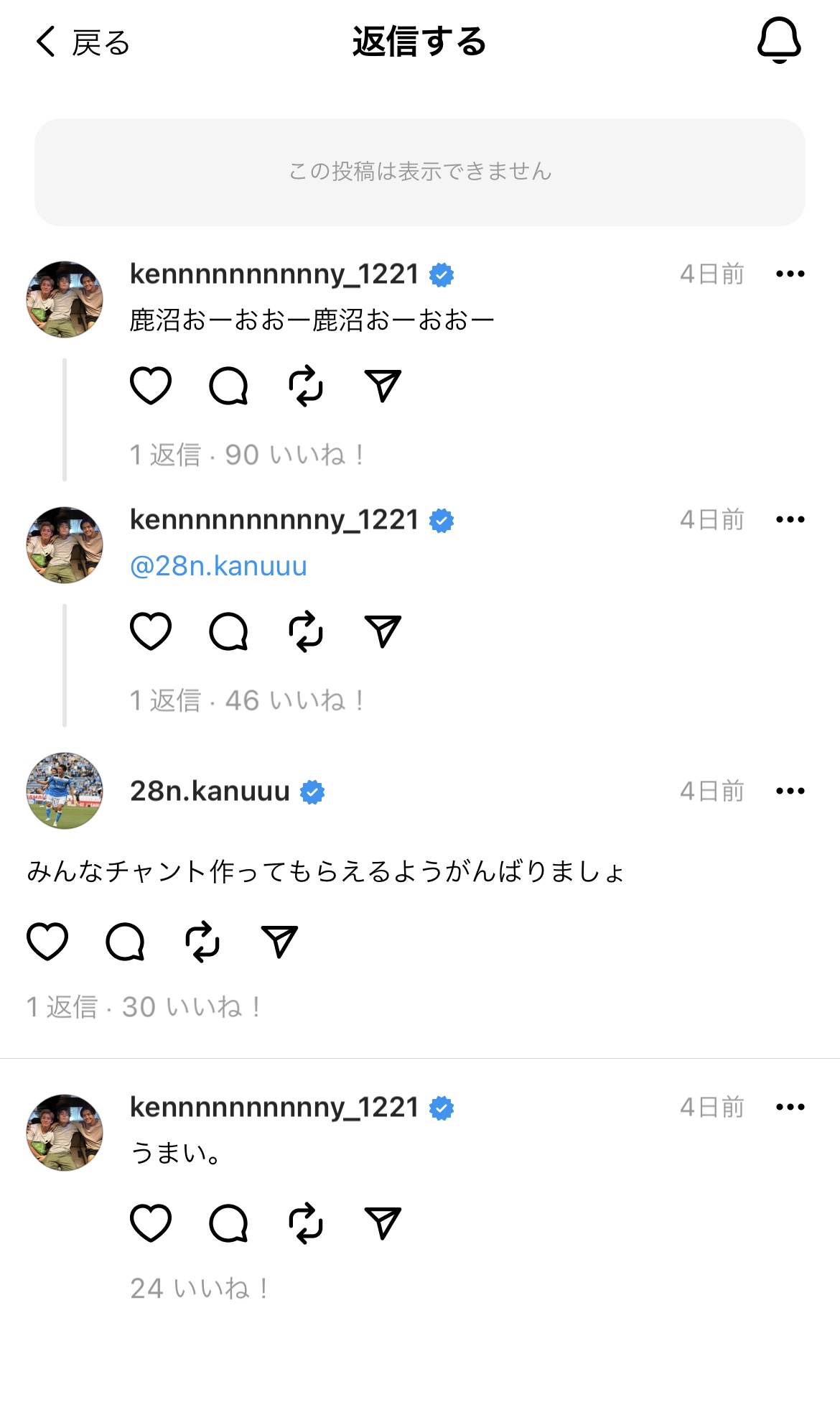Repost the うまい。 reply
The height and width of the screenshot is (1410, 840).
tap(306, 1223)
